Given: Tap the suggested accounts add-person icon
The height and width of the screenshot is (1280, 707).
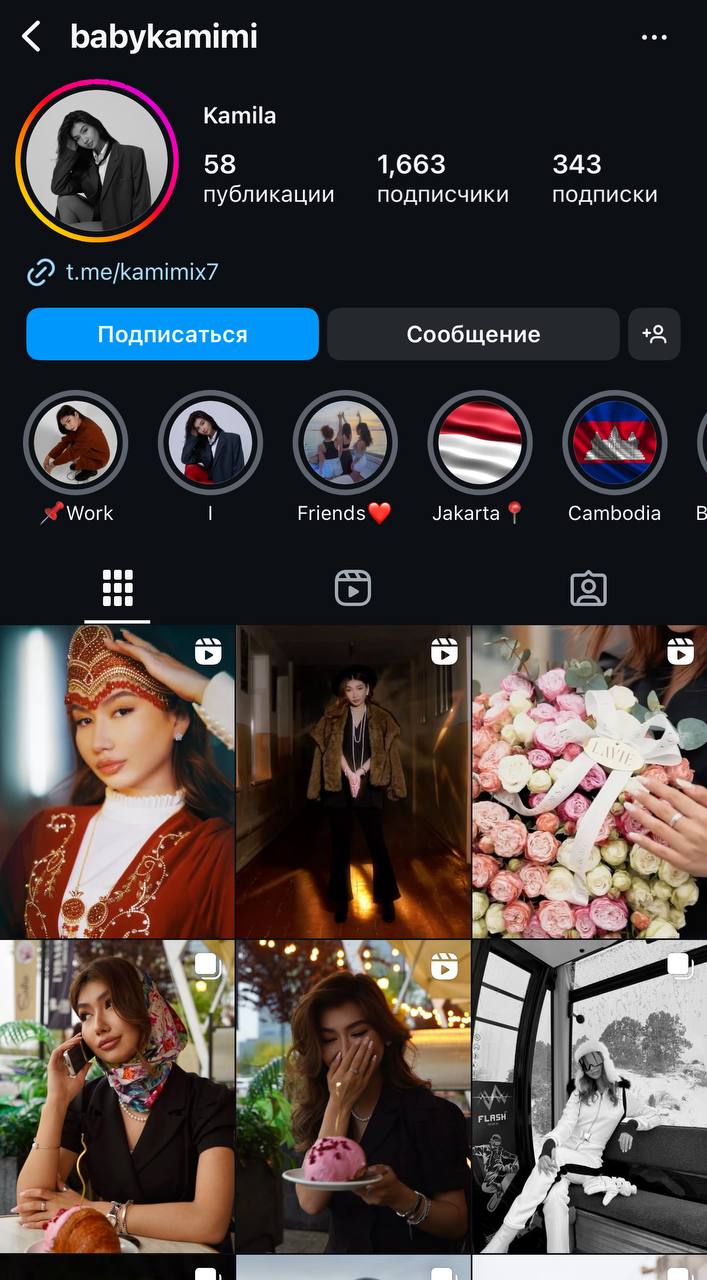Looking at the screenshot, I should click(654, 334).
